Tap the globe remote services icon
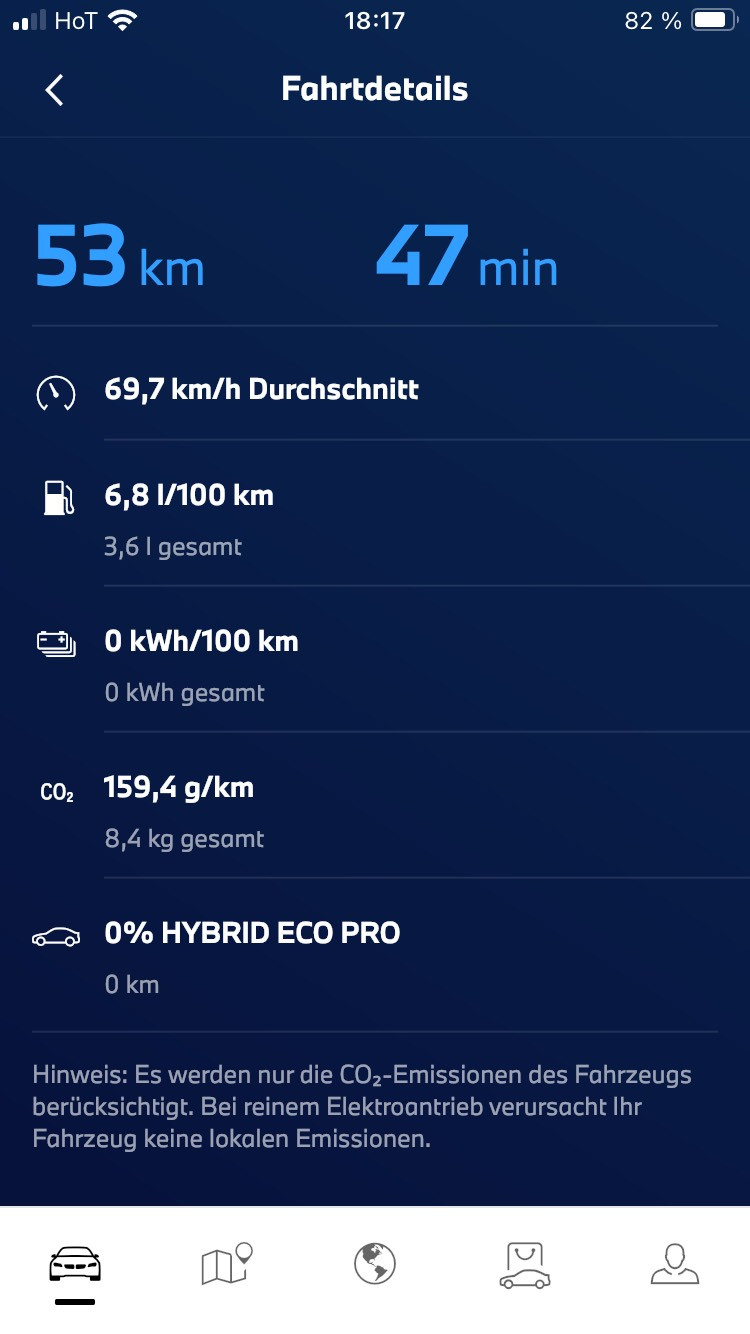The width and height of the screenshot is (750, 1334). (375, 1264)
